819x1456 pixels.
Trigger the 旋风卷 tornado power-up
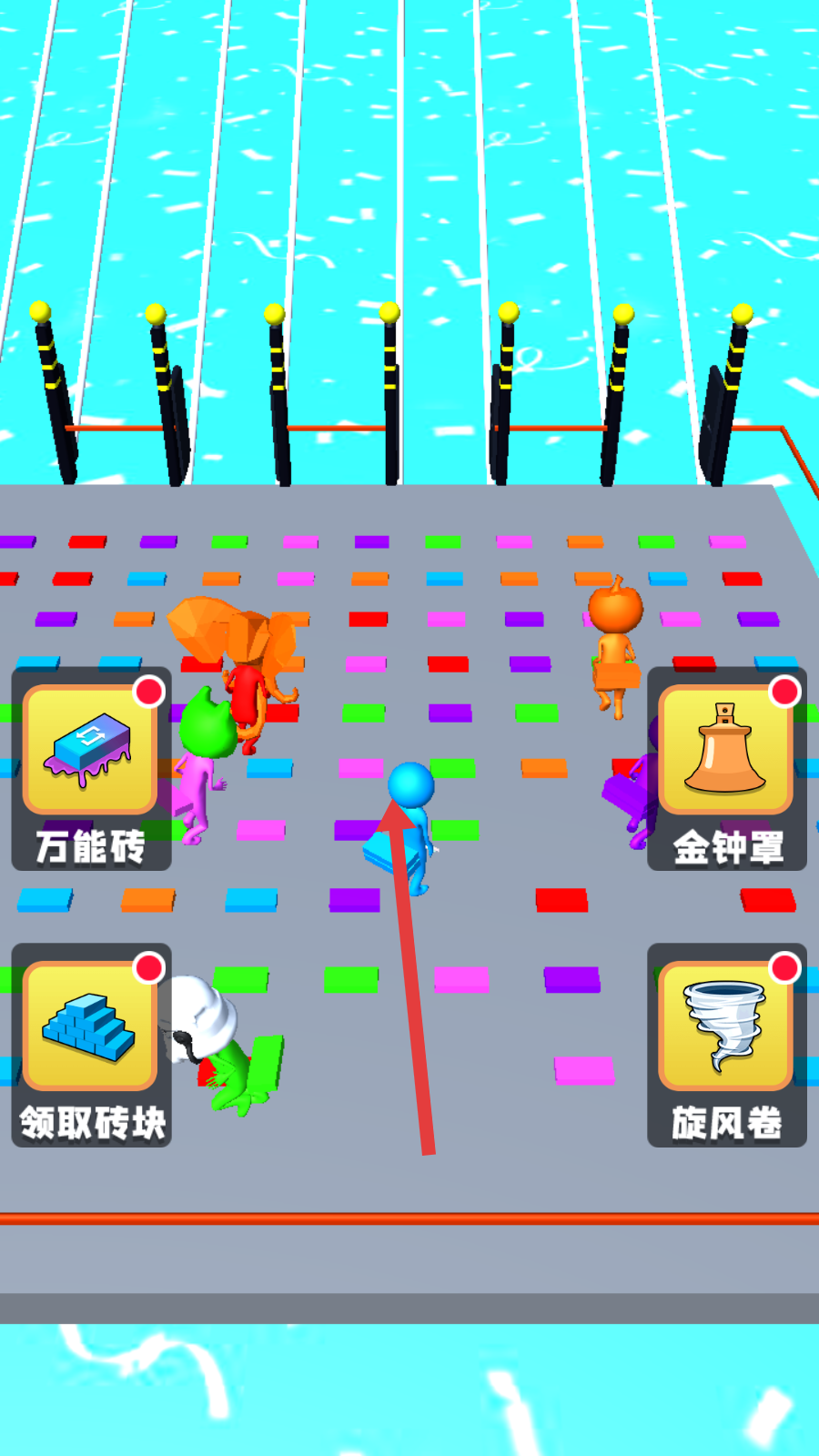(727, 1045)
